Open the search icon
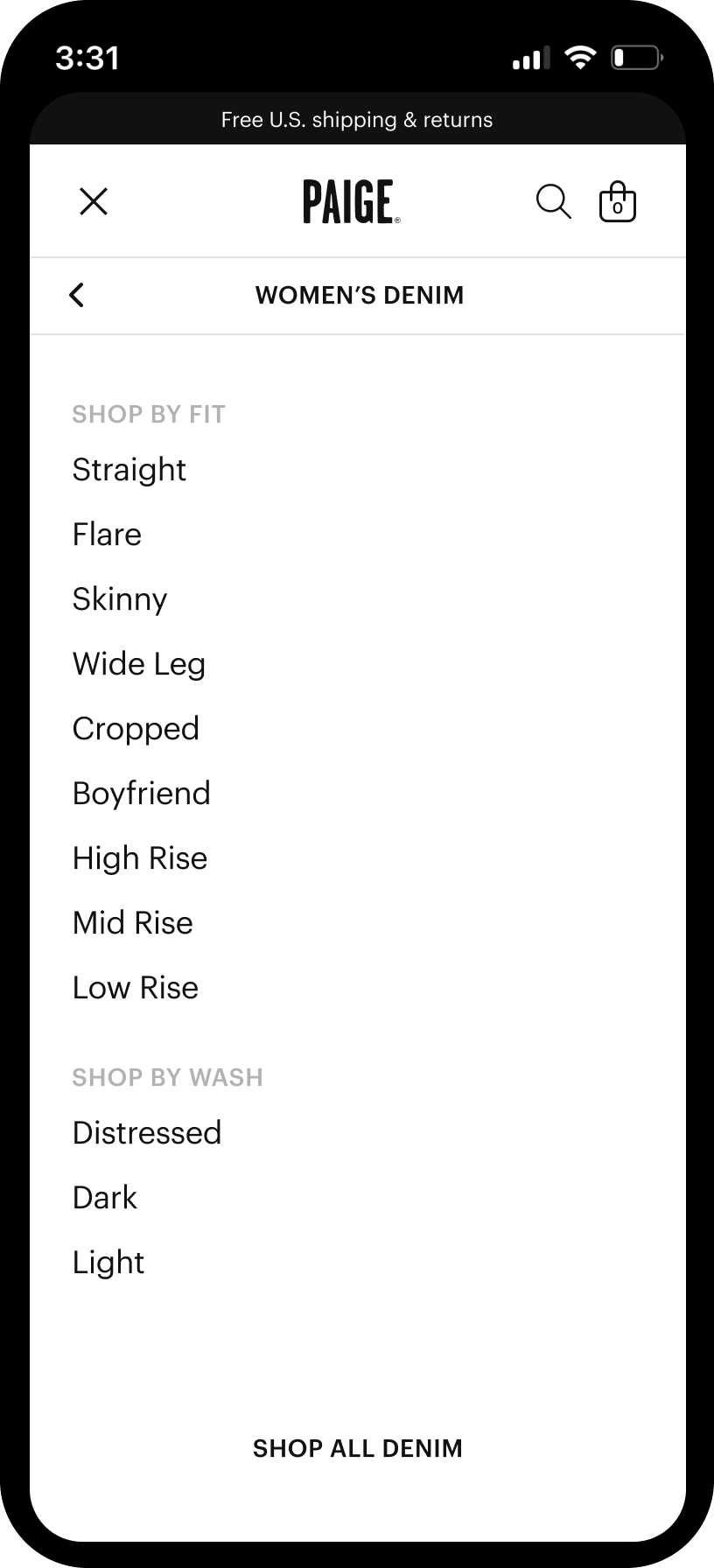714x1568 pixels. [553, 201]
